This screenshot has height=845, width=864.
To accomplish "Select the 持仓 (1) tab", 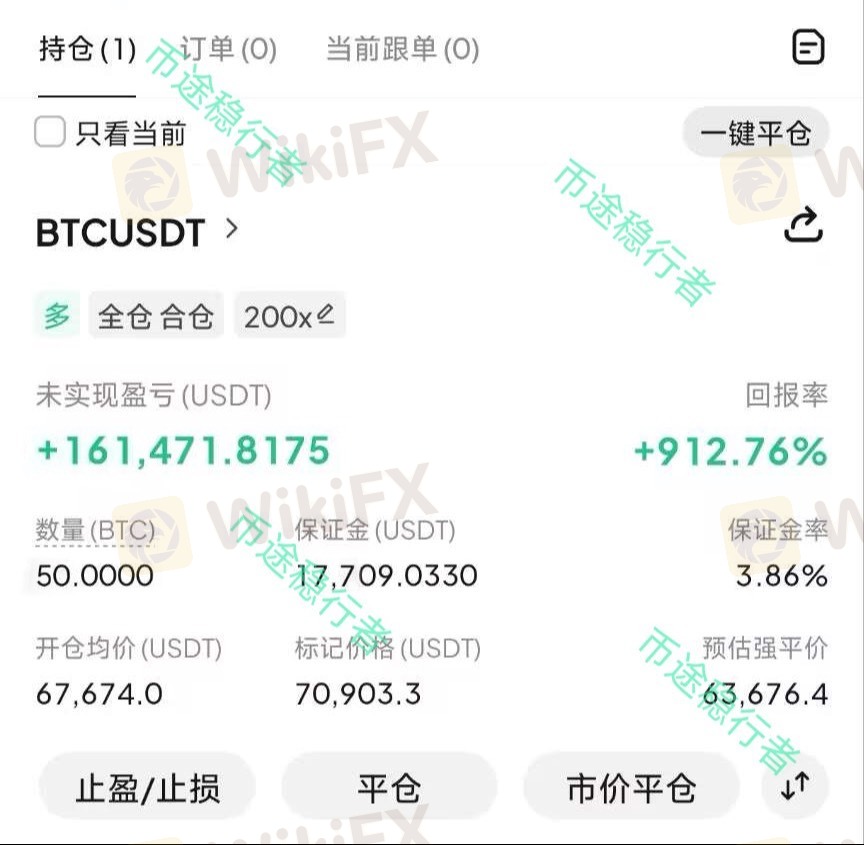I will click(x=87, y=49).
